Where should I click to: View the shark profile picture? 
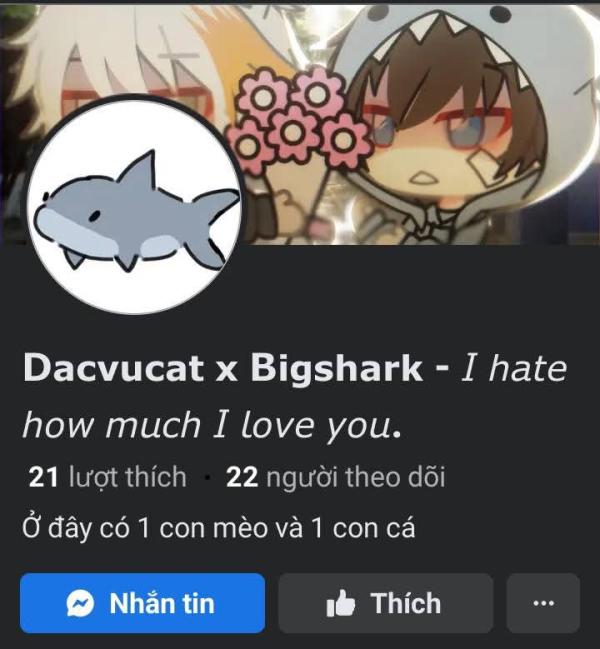point(135,206)
